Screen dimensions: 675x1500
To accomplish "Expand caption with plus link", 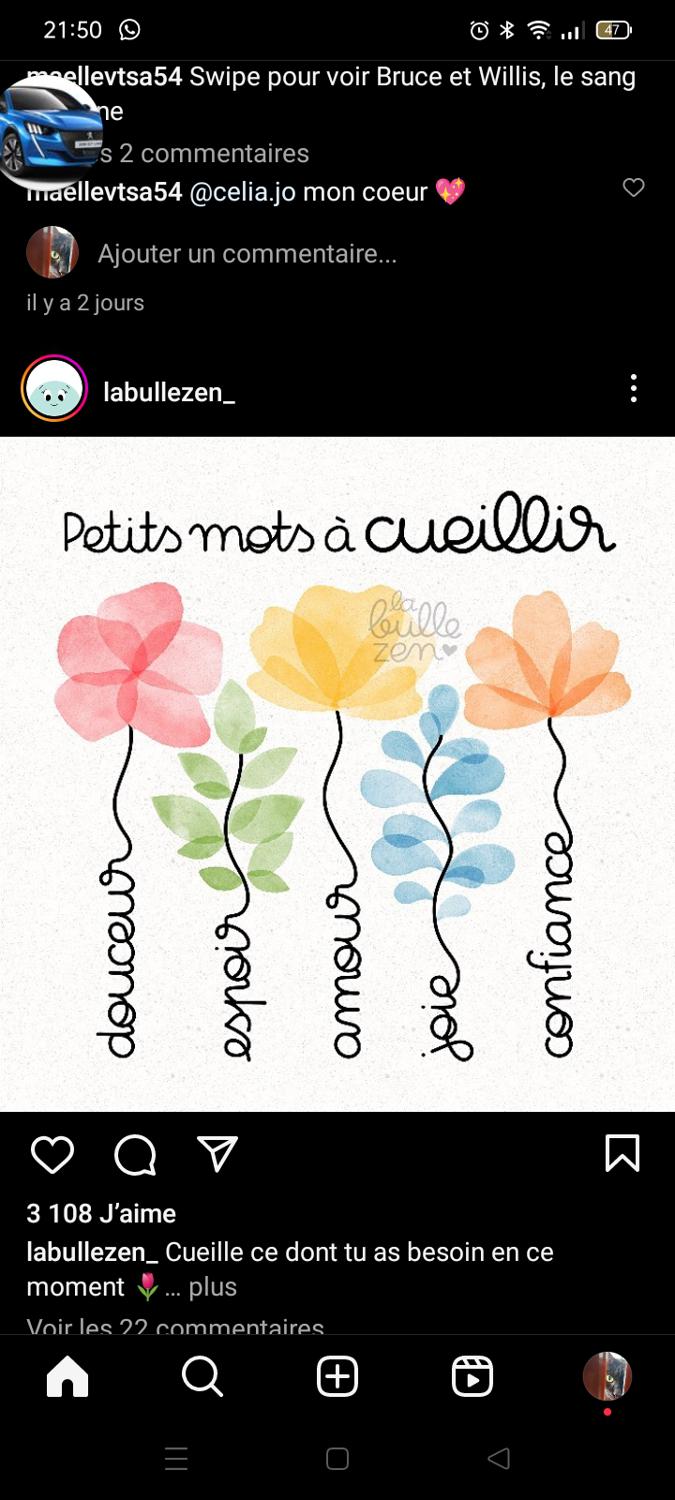I will (x=213, y=1287).
